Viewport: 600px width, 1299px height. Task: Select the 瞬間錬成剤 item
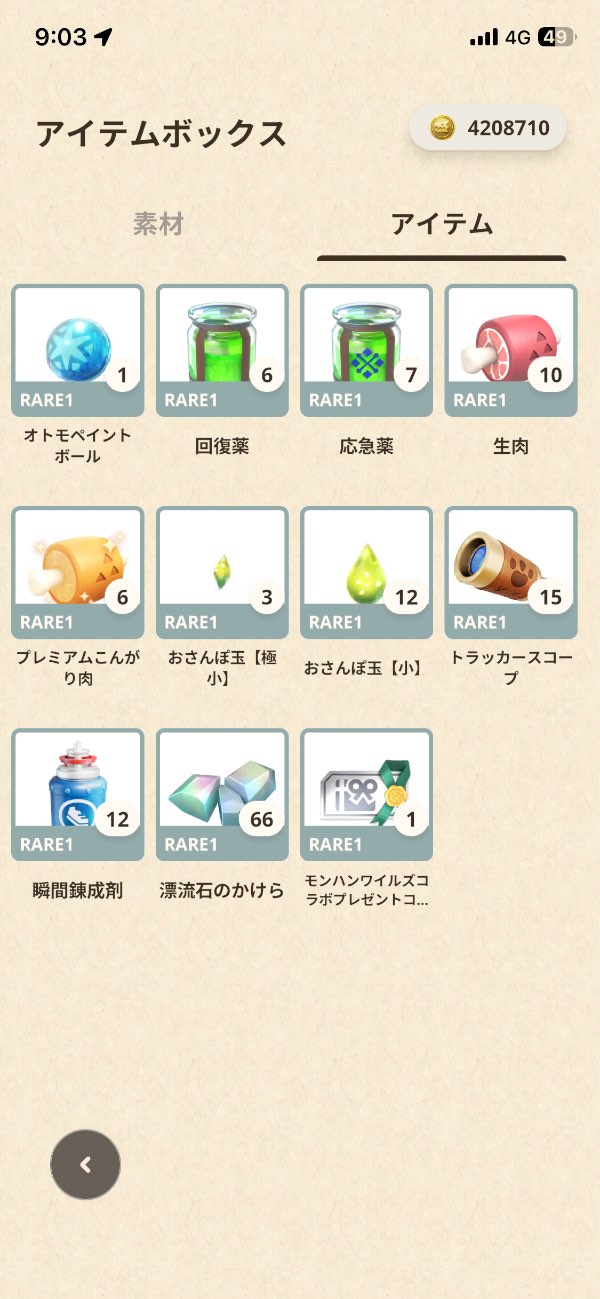77,794
